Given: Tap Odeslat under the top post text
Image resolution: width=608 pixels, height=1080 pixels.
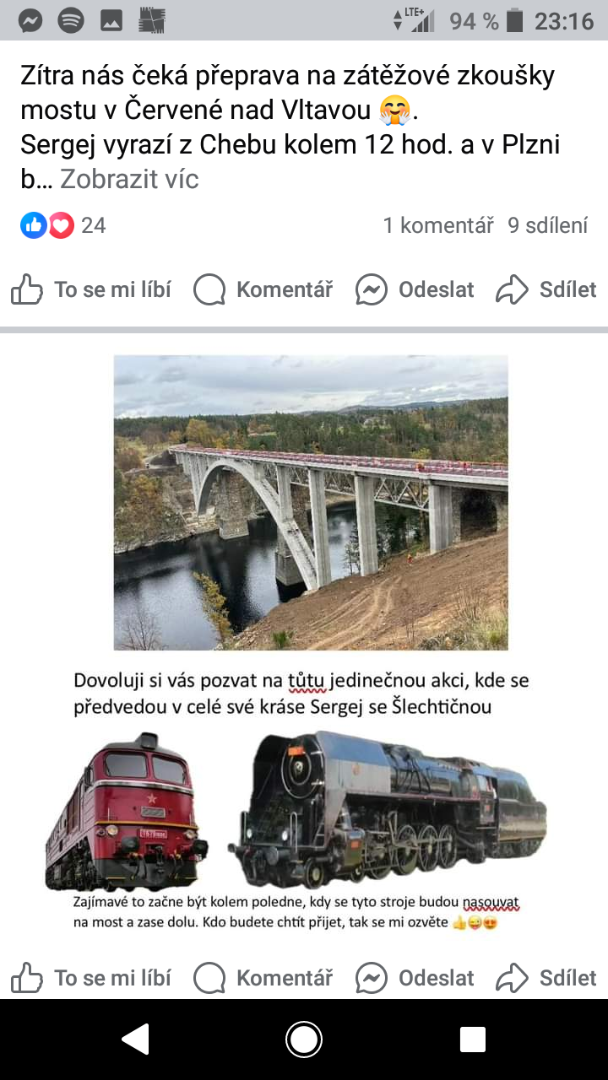Looking at the screenshot, I should click(415, 290).
